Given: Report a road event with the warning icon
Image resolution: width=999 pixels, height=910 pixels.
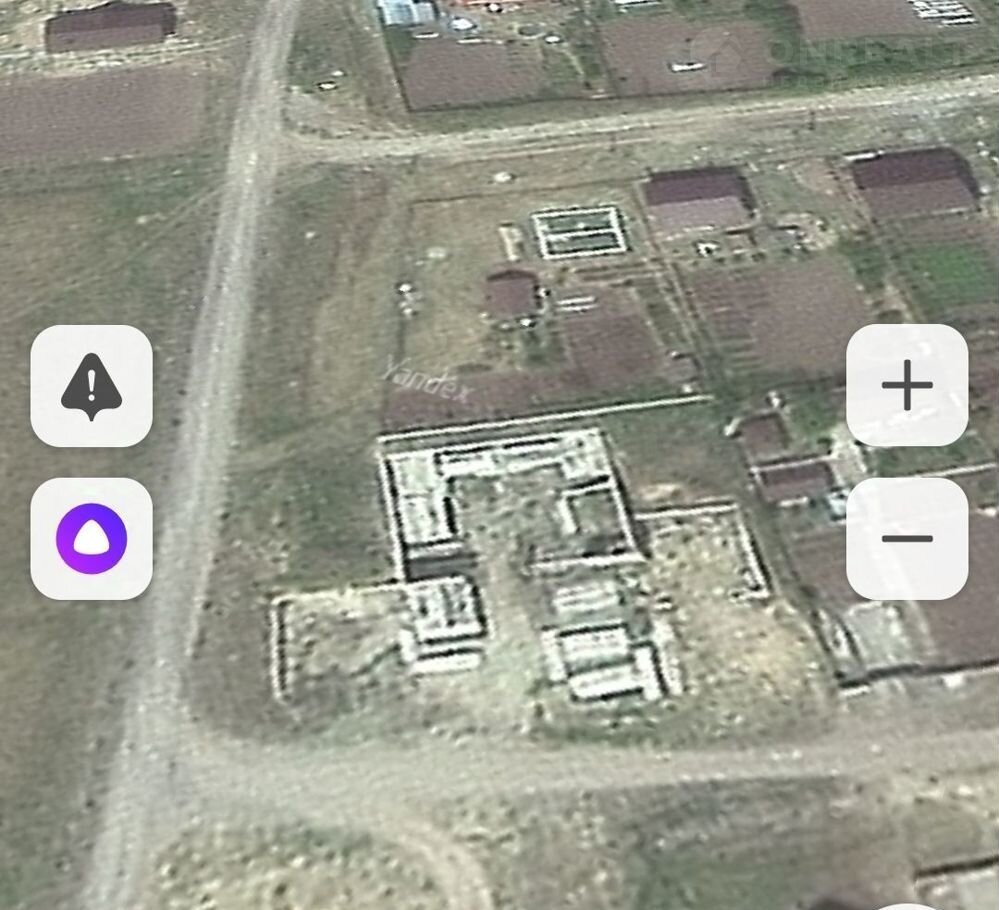Looking at the screenshot, I should point(91,386).
